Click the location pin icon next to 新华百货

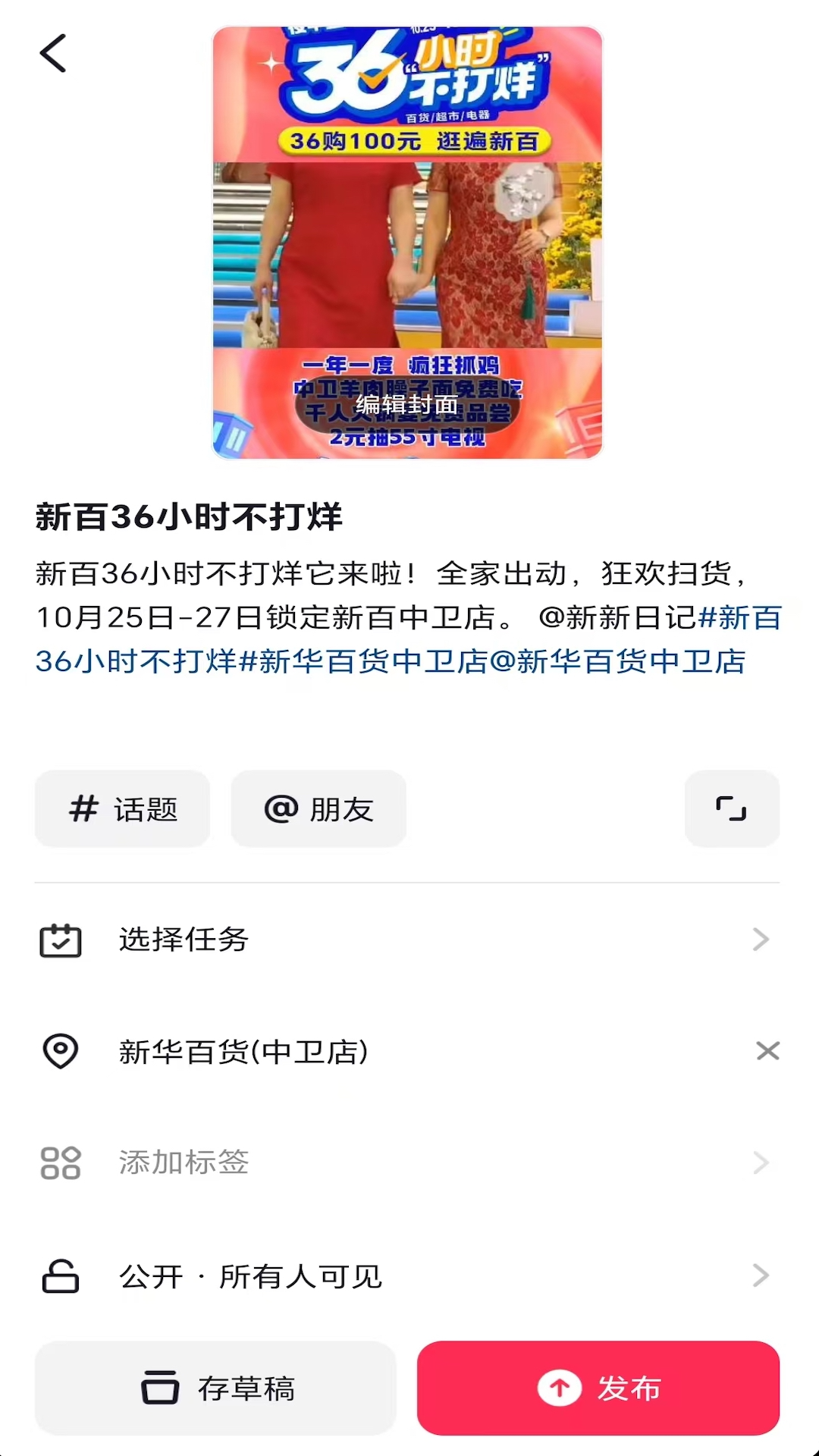[61, 1051]
